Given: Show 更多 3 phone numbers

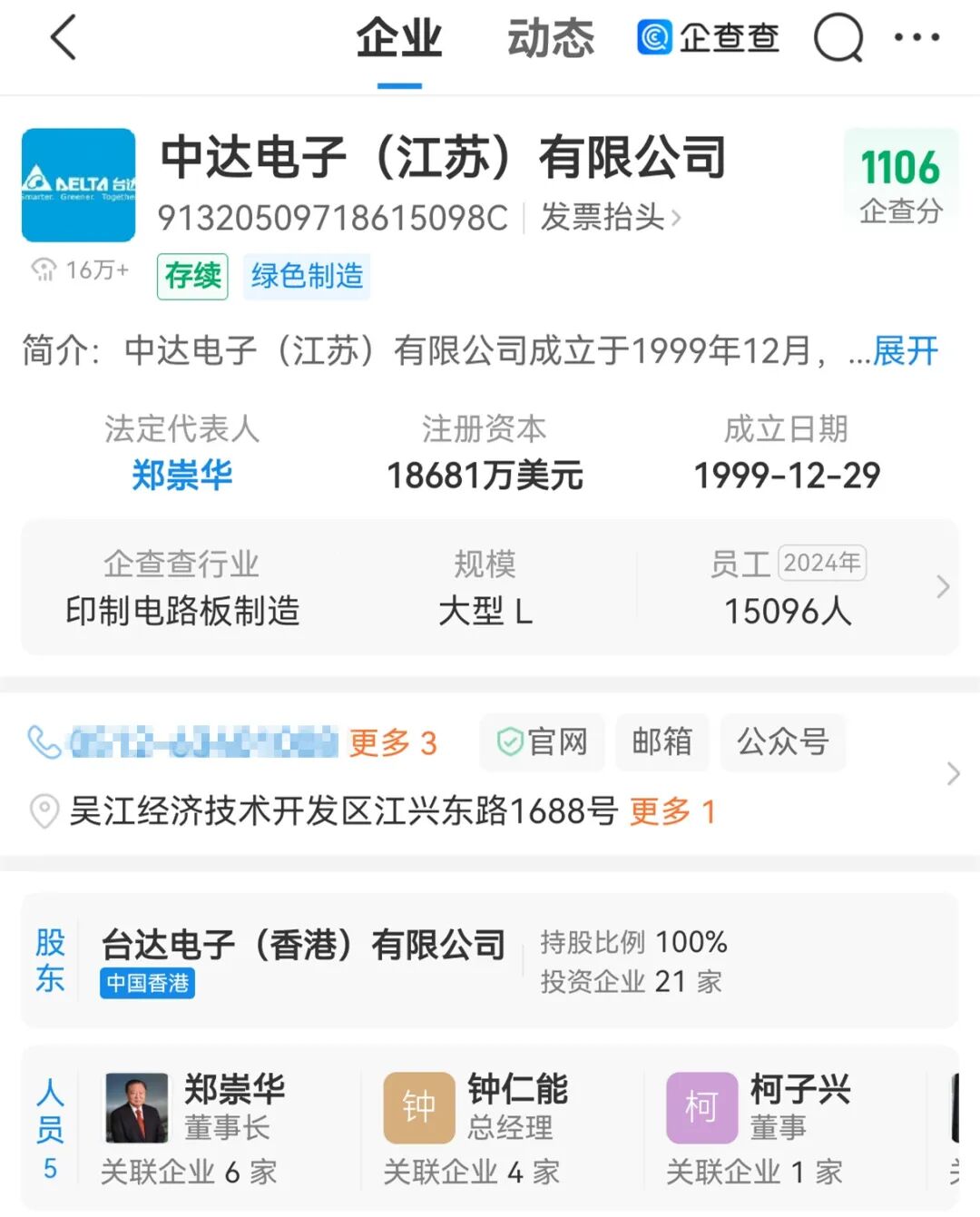Looking at the screenshot, I should 393,742.
